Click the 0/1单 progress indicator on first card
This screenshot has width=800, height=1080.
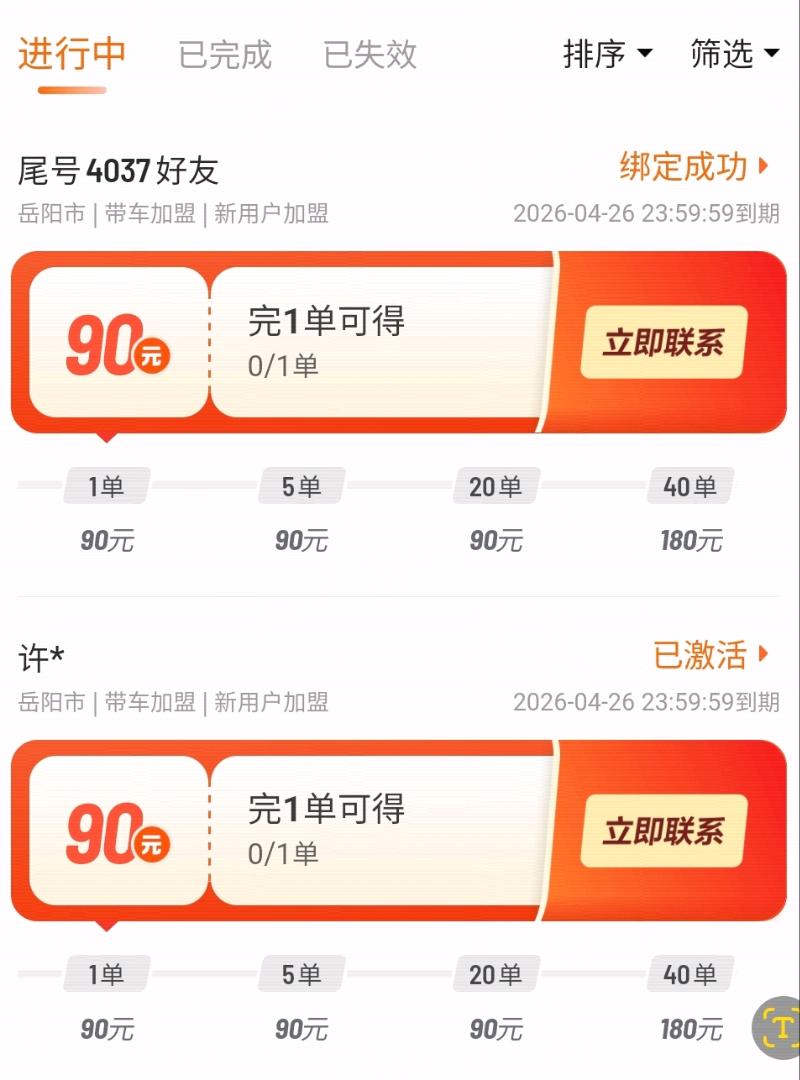tap(284, 366)
